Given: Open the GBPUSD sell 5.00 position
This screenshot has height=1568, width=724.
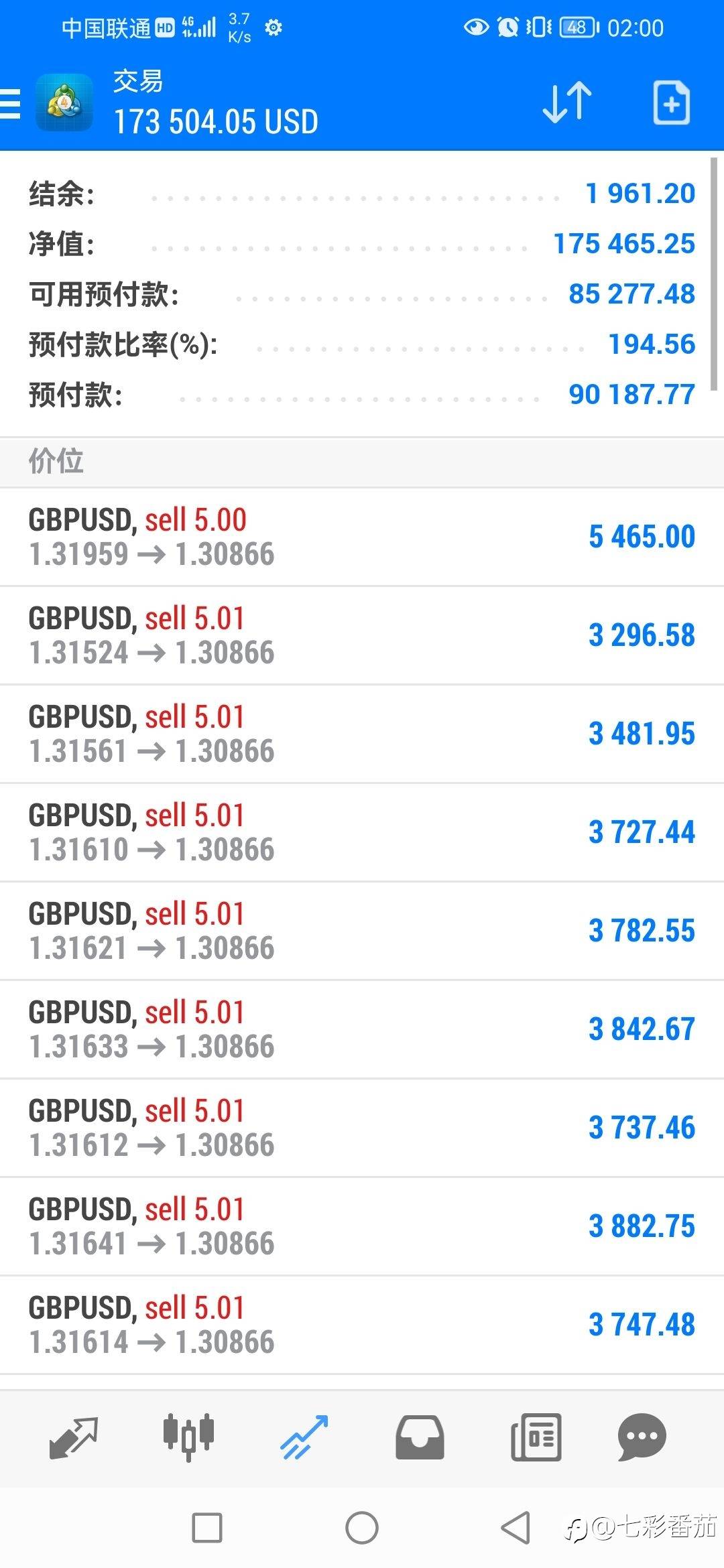Looking at the screenshot, I should point(362,537).
